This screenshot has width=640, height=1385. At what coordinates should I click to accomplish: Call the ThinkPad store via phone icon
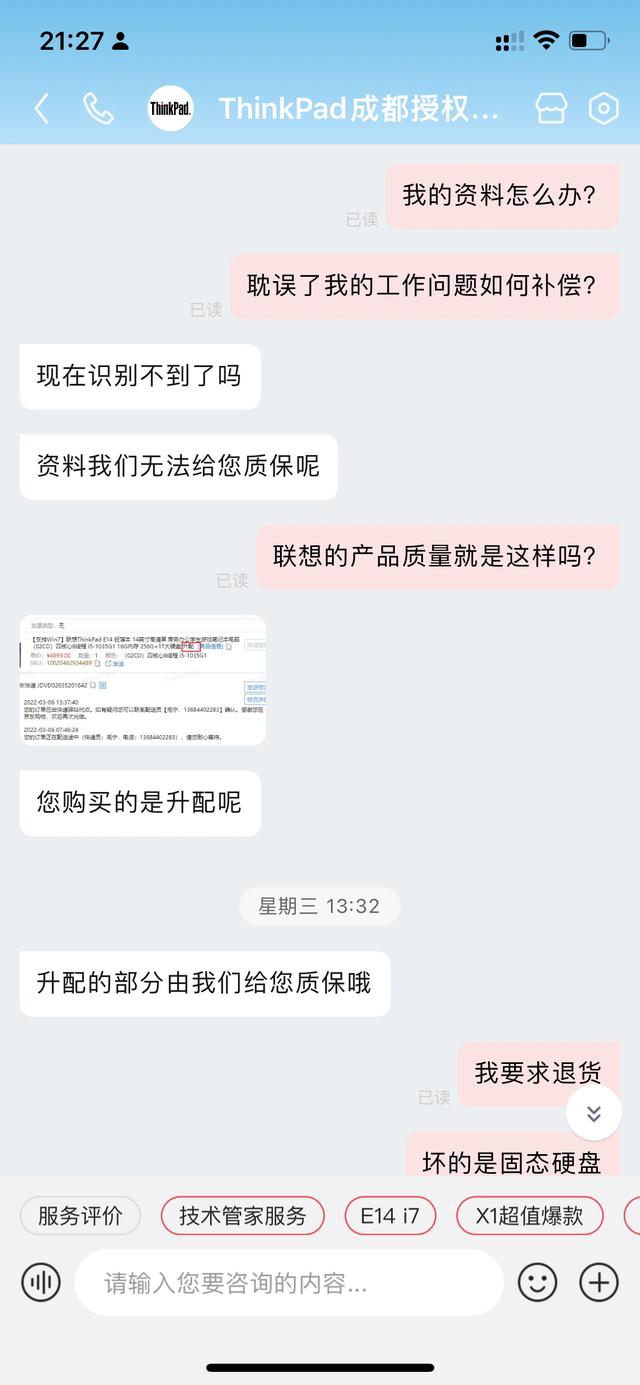98,109
